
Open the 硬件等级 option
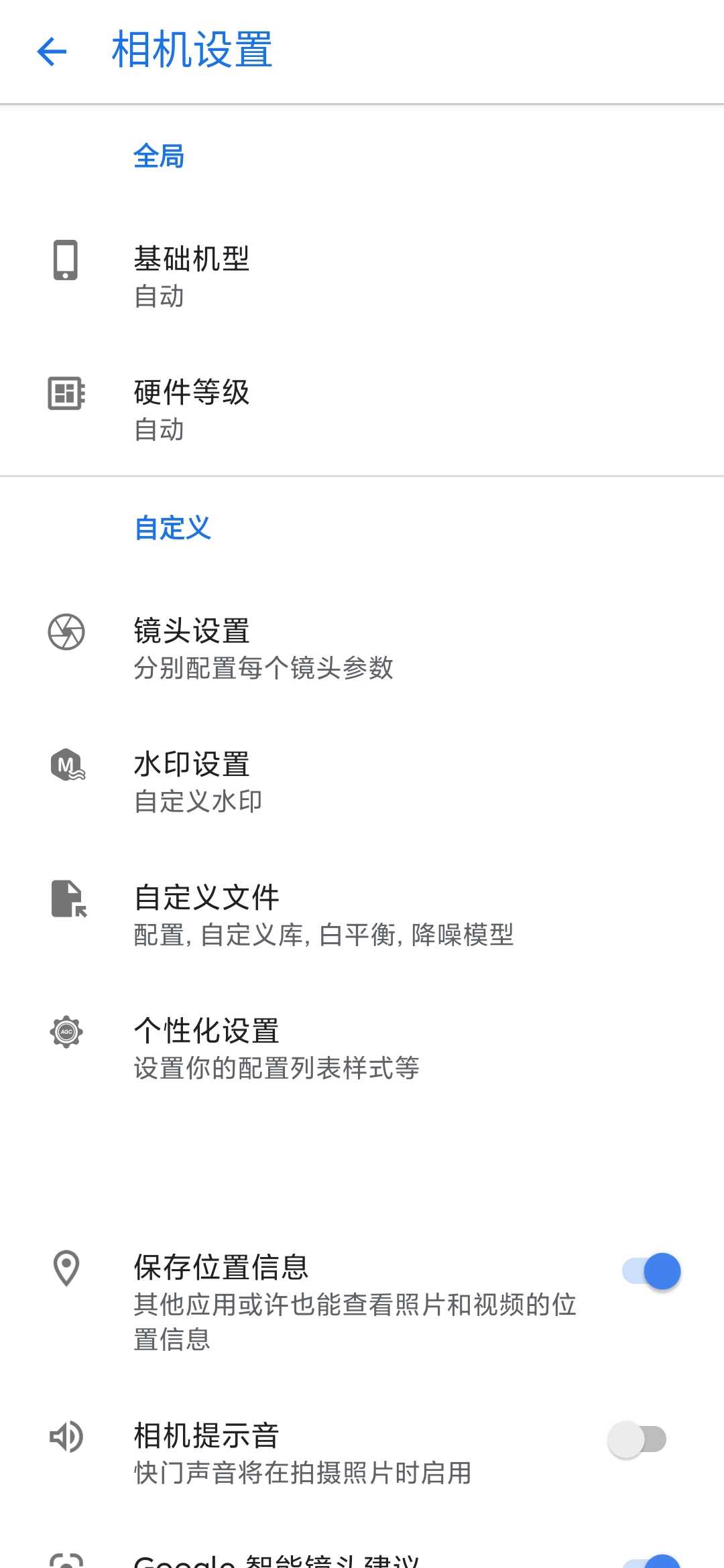[362, 409]
